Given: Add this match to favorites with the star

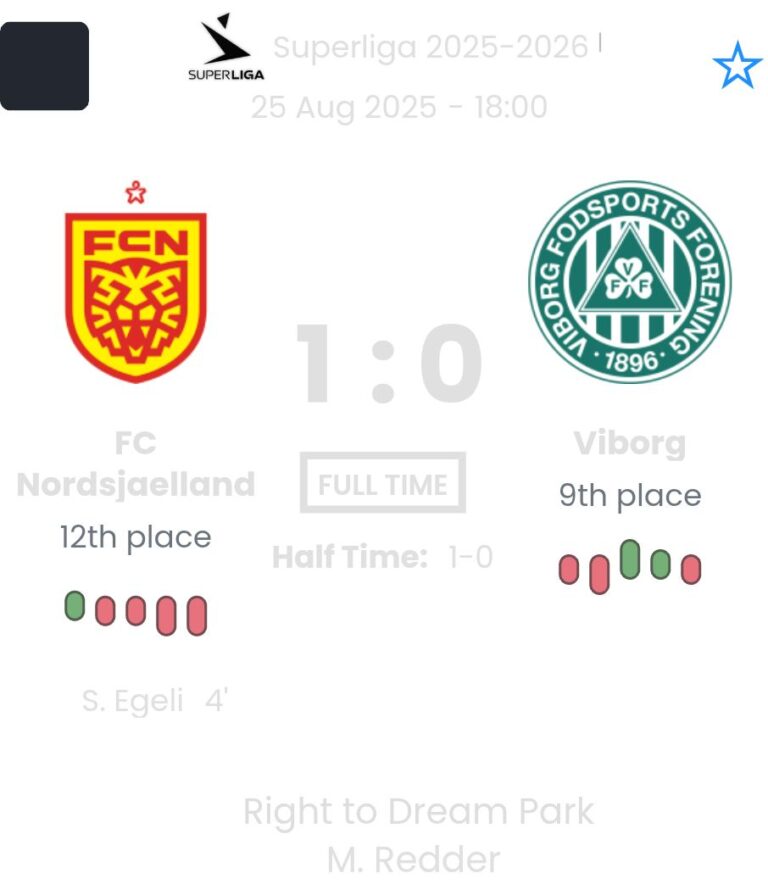Looking at the screenshot, I should click(x=737, y=66).
